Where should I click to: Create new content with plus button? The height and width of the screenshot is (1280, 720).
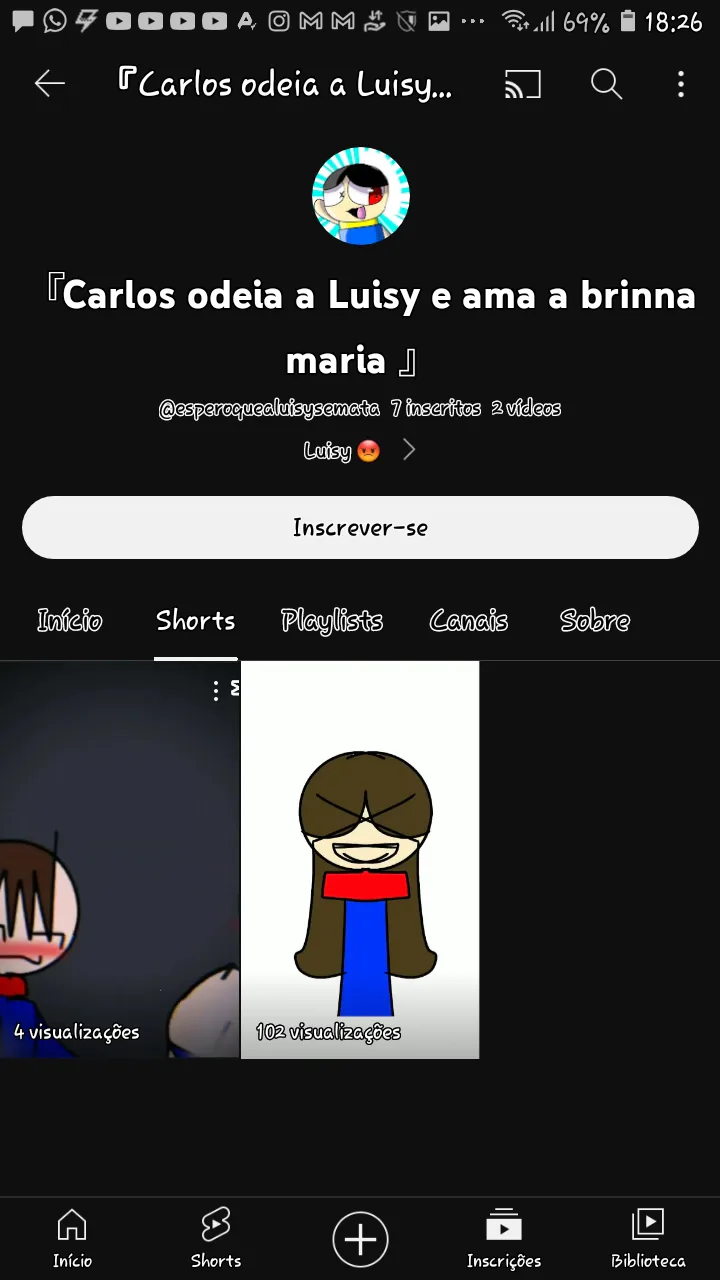tap(360, 1240)
